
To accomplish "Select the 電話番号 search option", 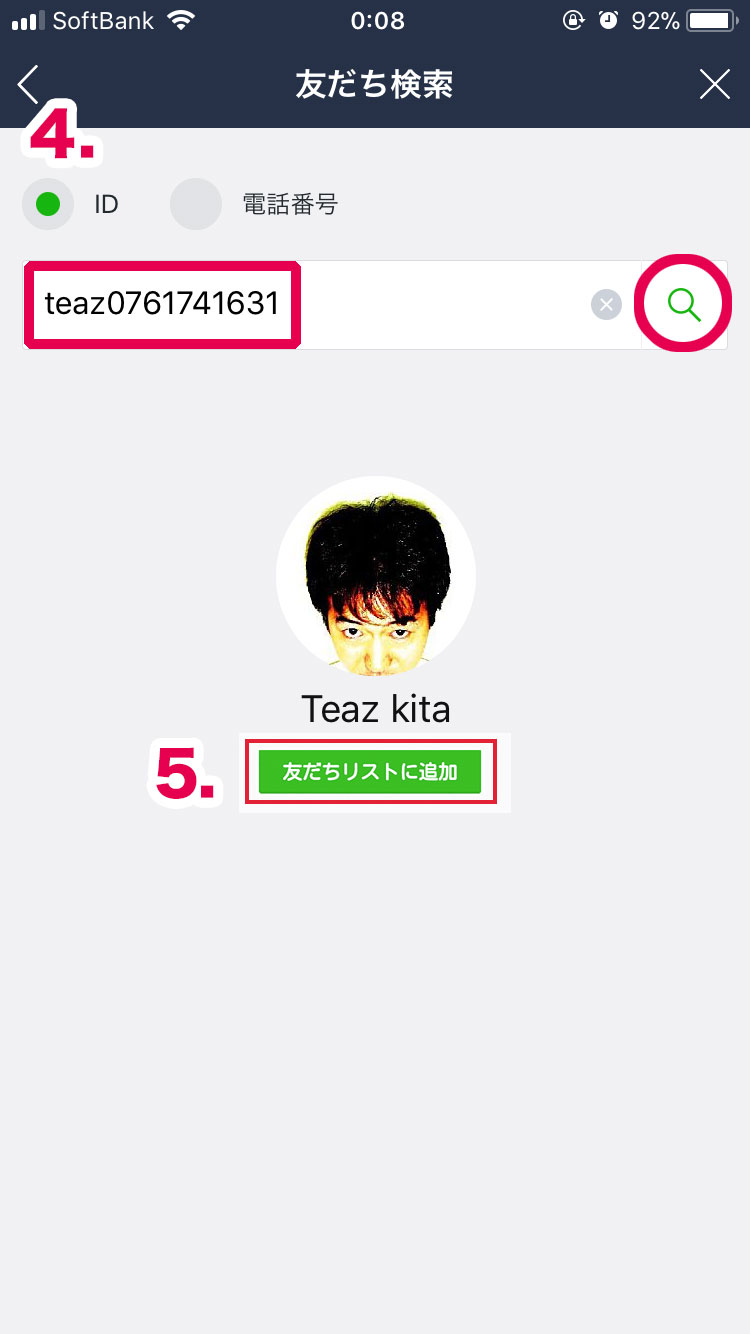I will (x=196, y=205).
